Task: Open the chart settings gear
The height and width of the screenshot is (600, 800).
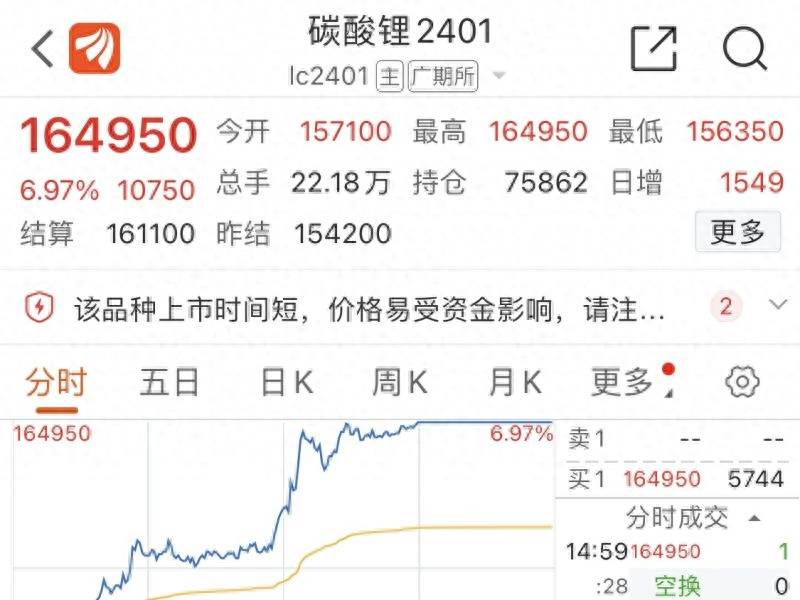Action: click(741, 382)
